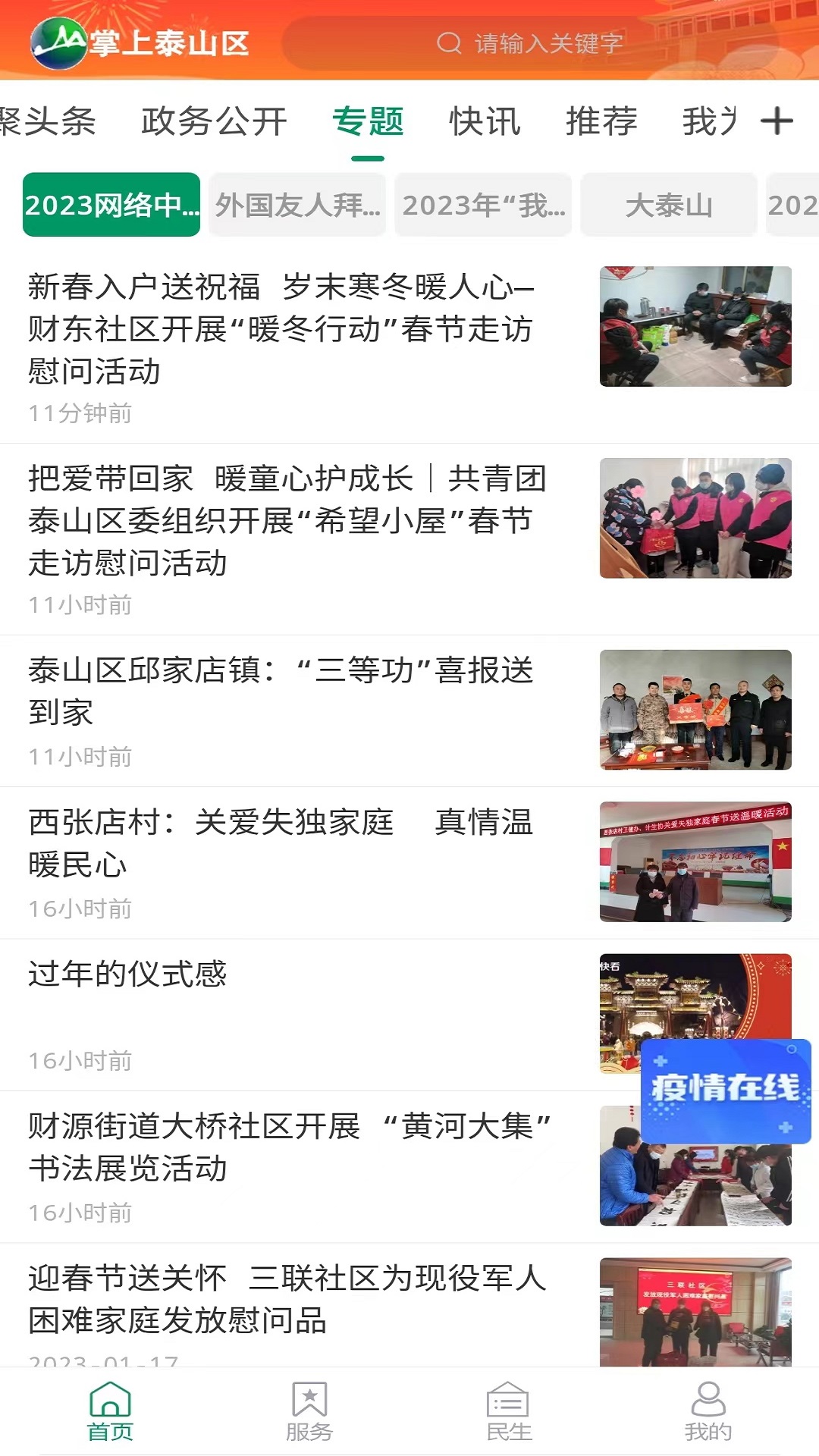Open article about 邱家店镇 “三等功”喜报

(409, 711)
